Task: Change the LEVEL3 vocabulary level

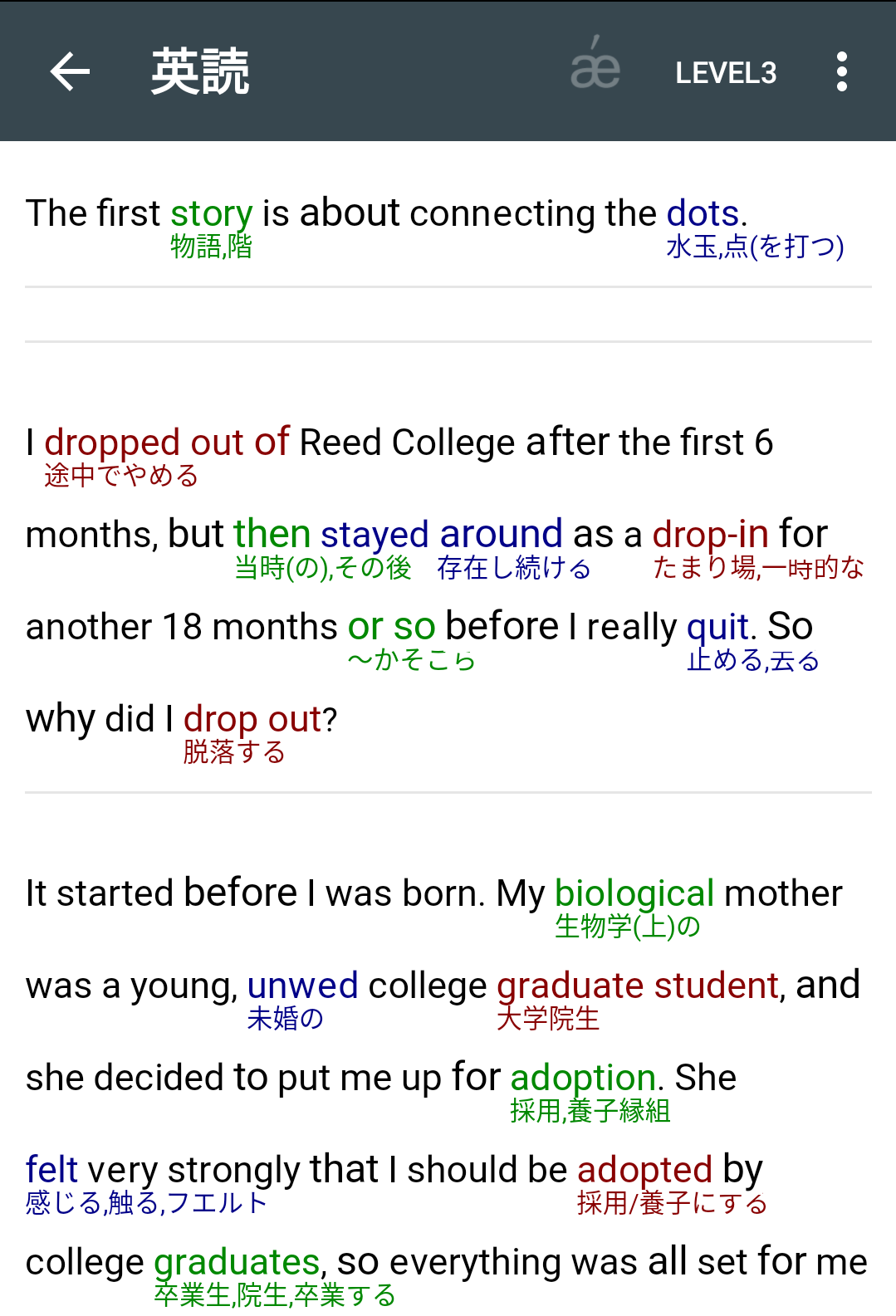Action: [x=726, y=73]
